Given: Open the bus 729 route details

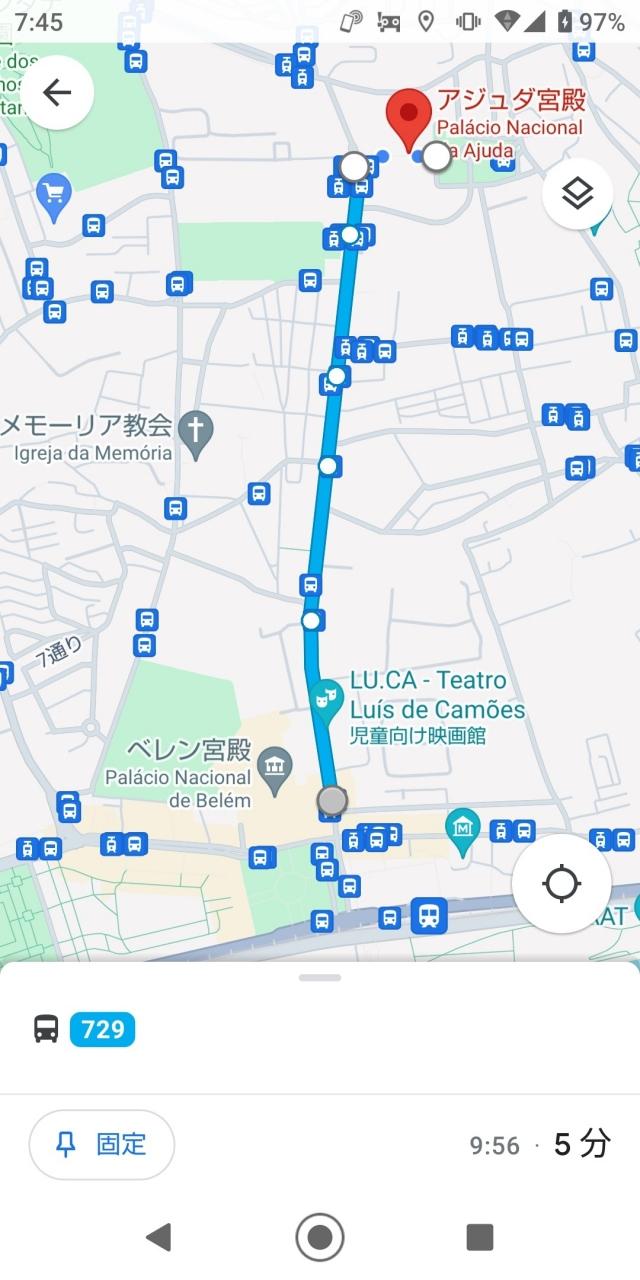Looking at the screenshot, I should [x=102, y=1028].
